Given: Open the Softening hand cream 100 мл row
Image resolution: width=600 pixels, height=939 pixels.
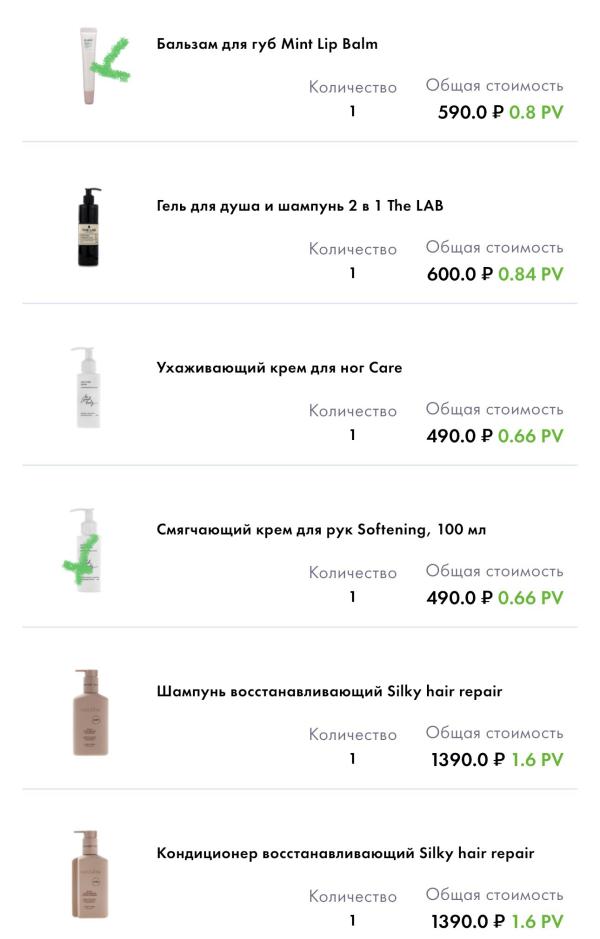Looking at the screenshot, I should 321,530.
